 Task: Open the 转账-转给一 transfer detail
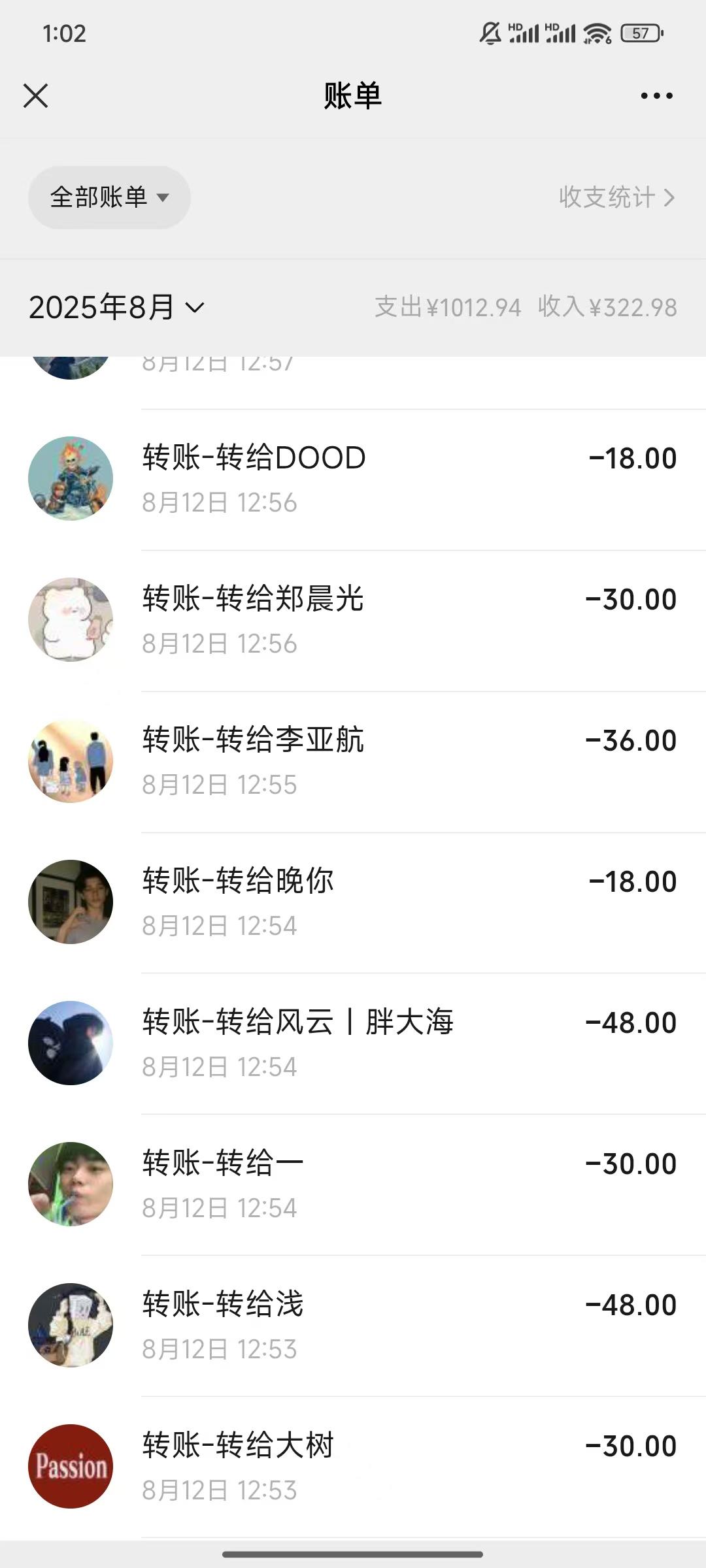tap(353, 1183)
